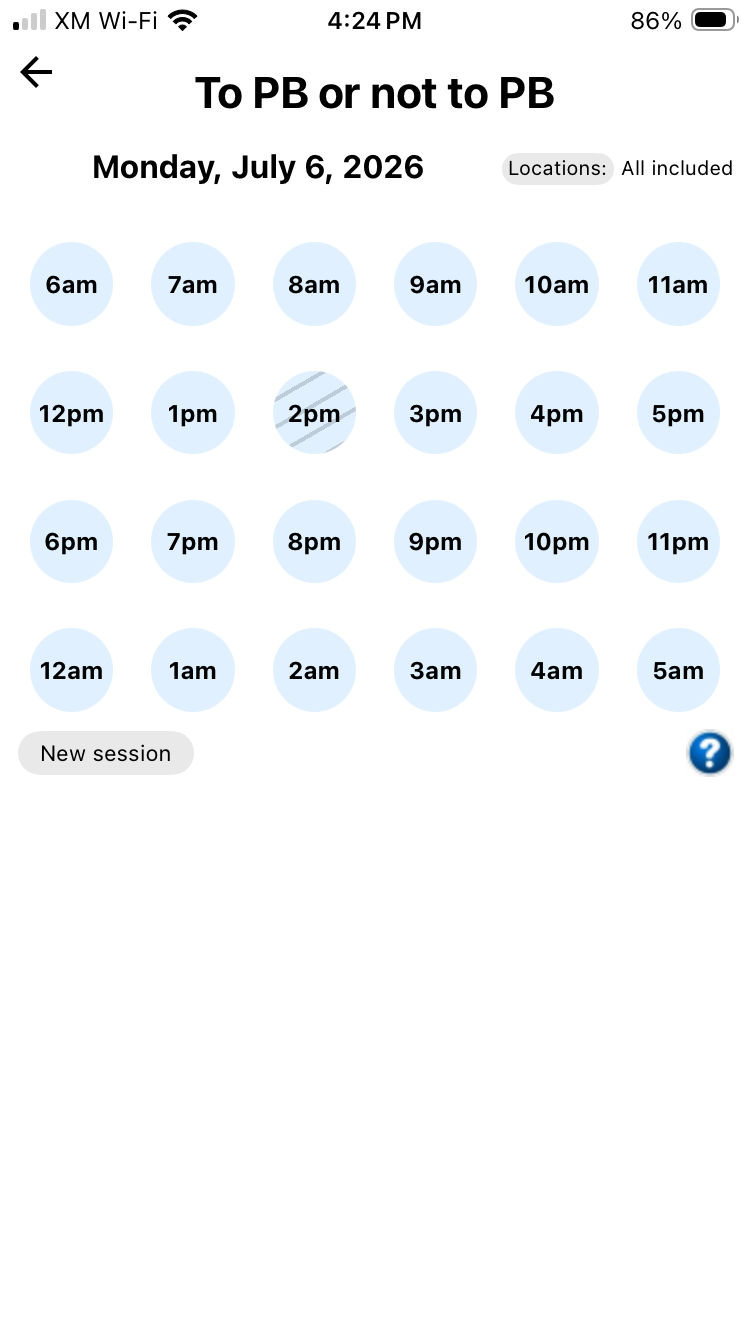The width and height of the screenshot is (750, 1334).
Task: Go back using the arrow icon
Action: coord(36,72)
